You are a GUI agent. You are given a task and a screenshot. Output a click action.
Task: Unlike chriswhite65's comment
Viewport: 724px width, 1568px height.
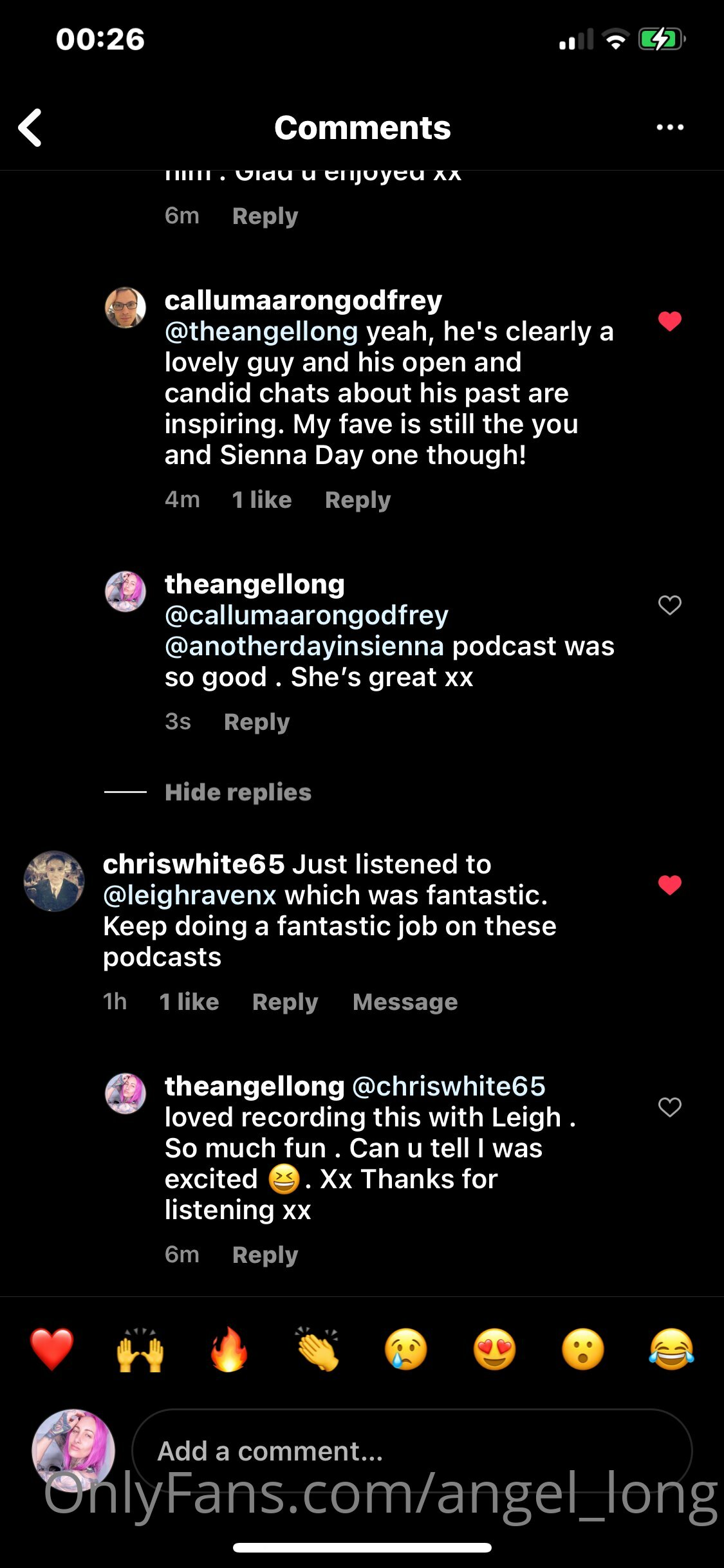[x=669, y=885]
